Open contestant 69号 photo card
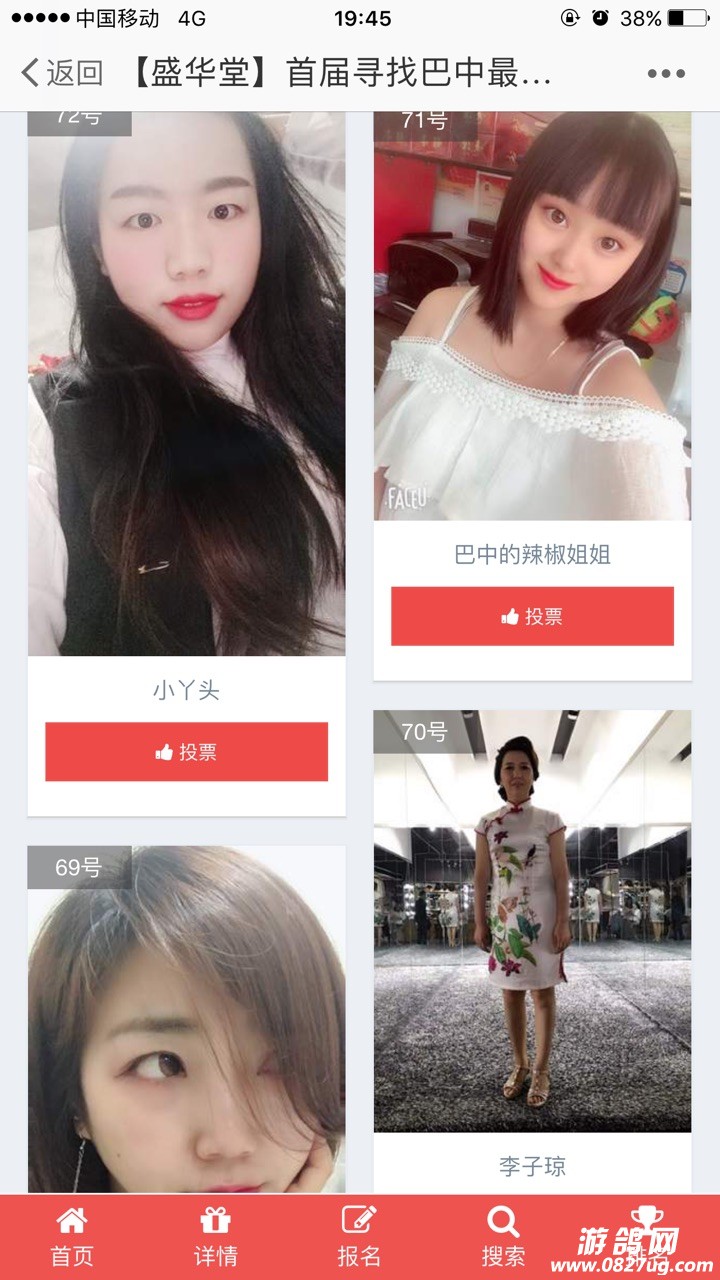 pos(186,1020)
